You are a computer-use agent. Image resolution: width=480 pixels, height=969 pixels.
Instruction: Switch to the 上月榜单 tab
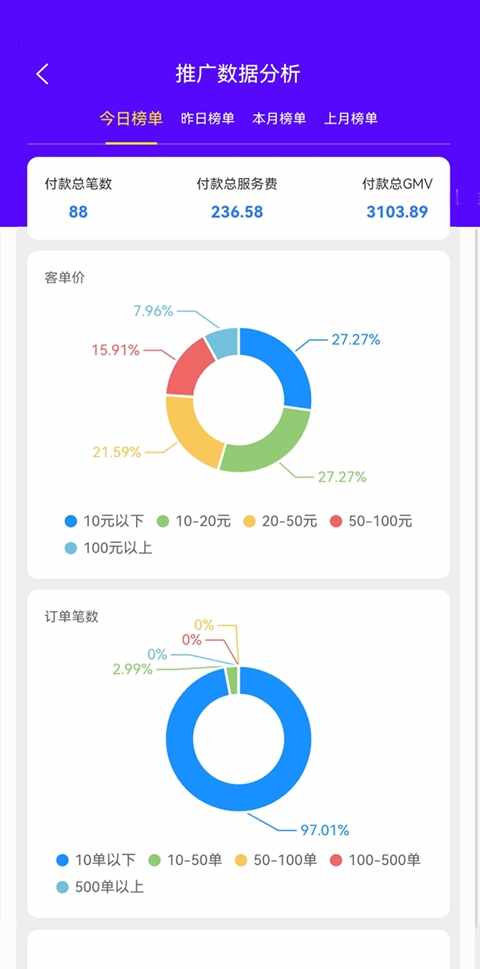(351, 119)
